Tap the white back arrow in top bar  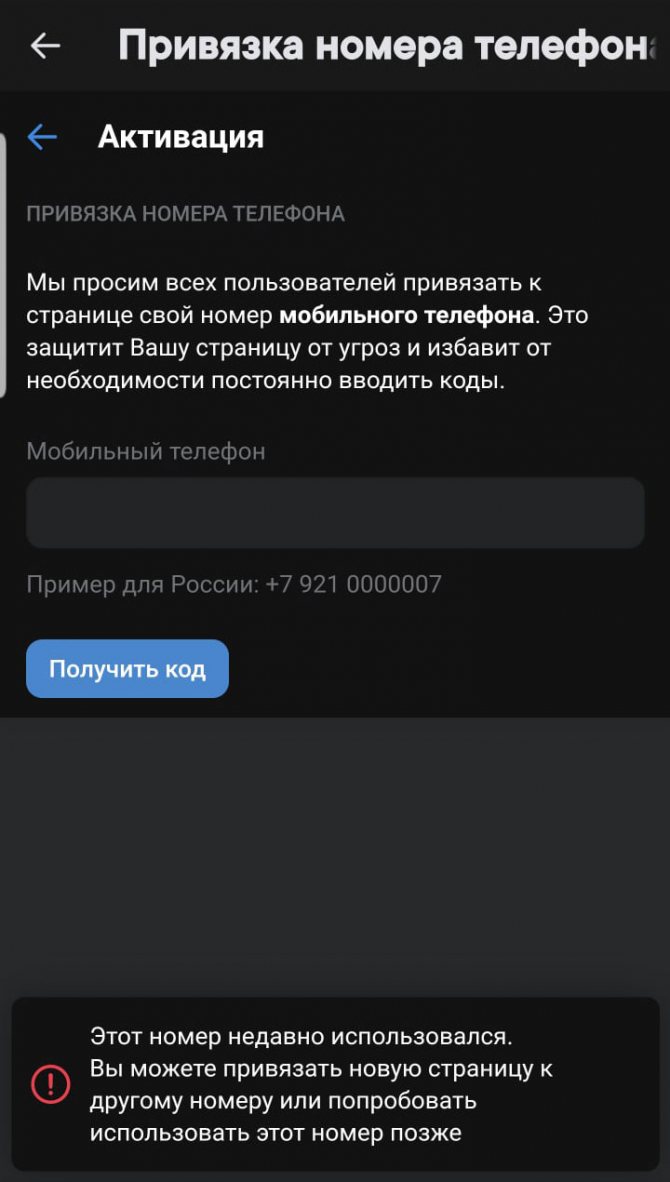[x=45, y=45]
